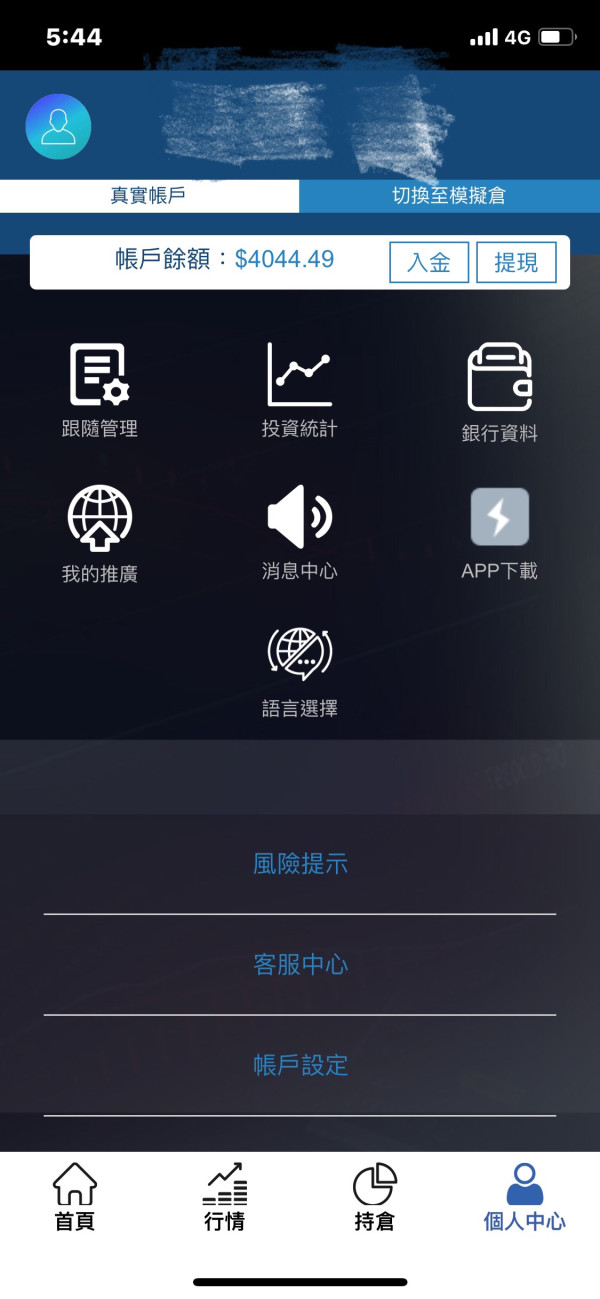Tap the 提現 withdraw button

tap(516, 262)
